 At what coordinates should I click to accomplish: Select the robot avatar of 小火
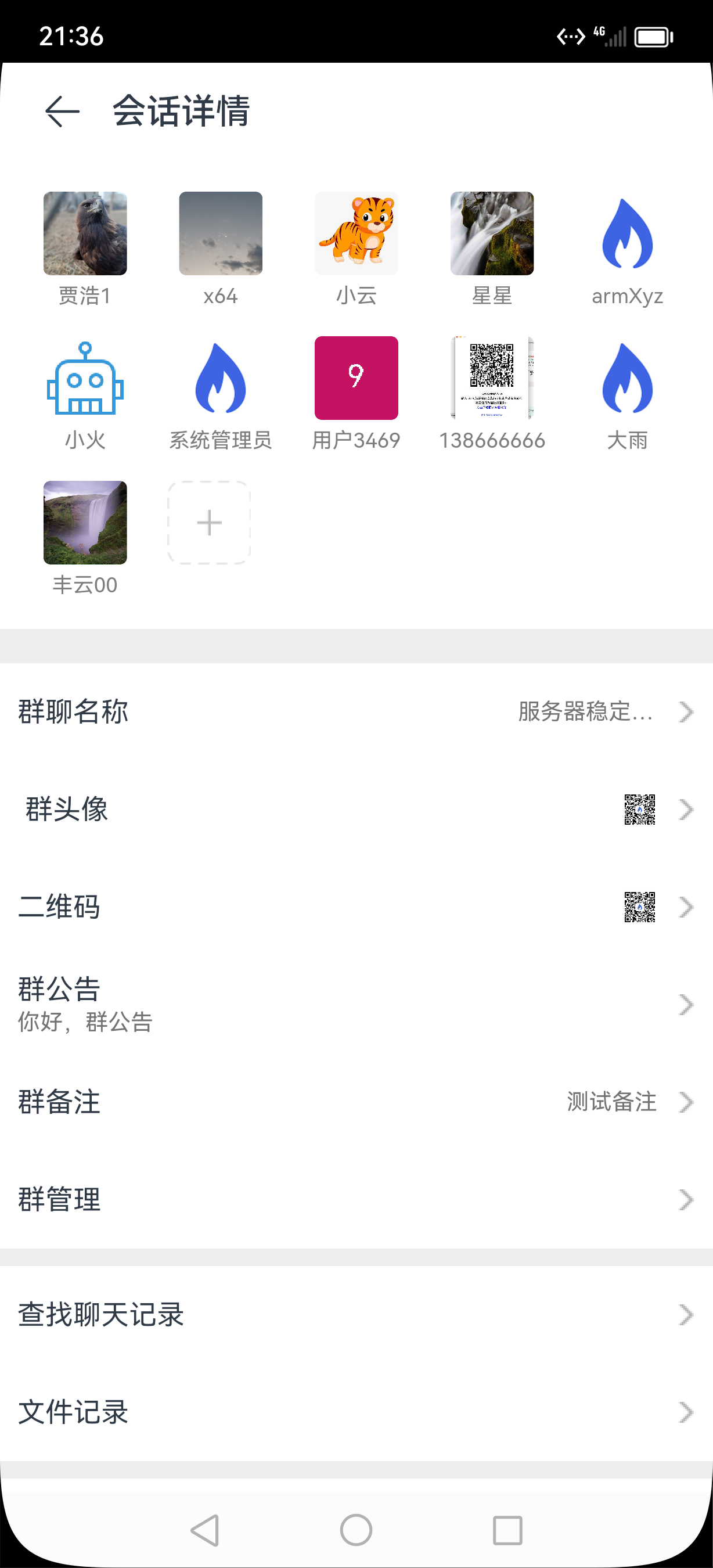[85, 379]
